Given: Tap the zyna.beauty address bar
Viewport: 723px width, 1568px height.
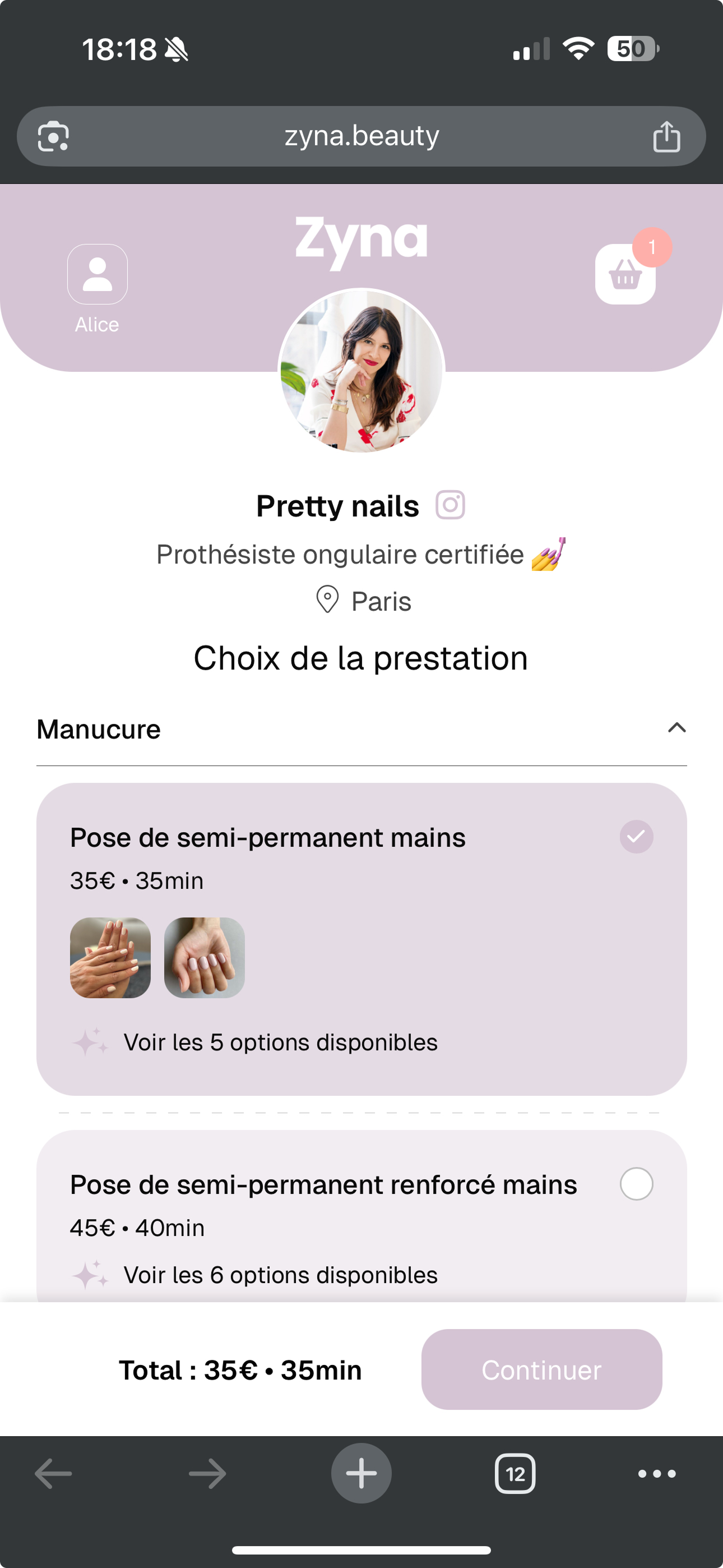Looking at the screenshot, I should [361, 136].
